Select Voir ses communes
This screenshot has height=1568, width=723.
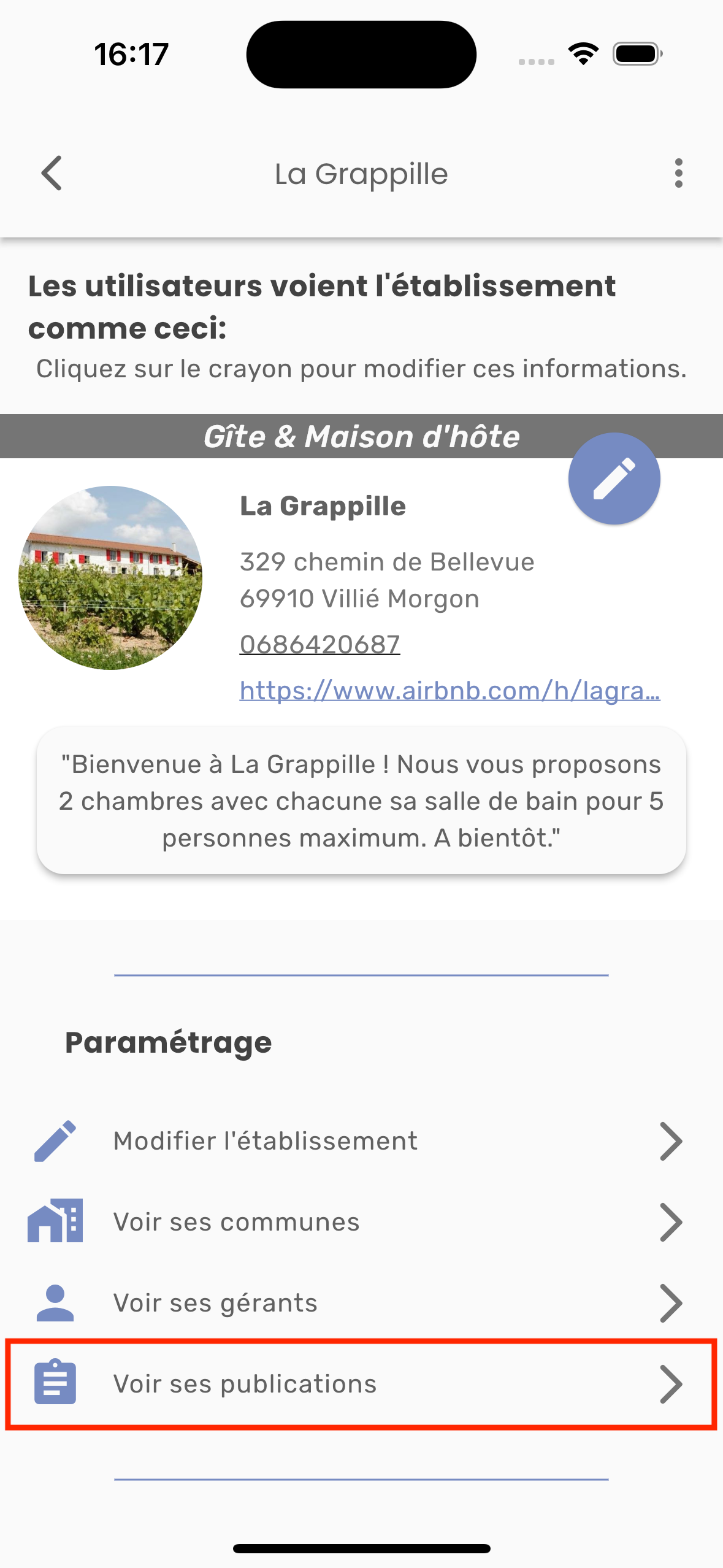click(x=361, y=1222)
